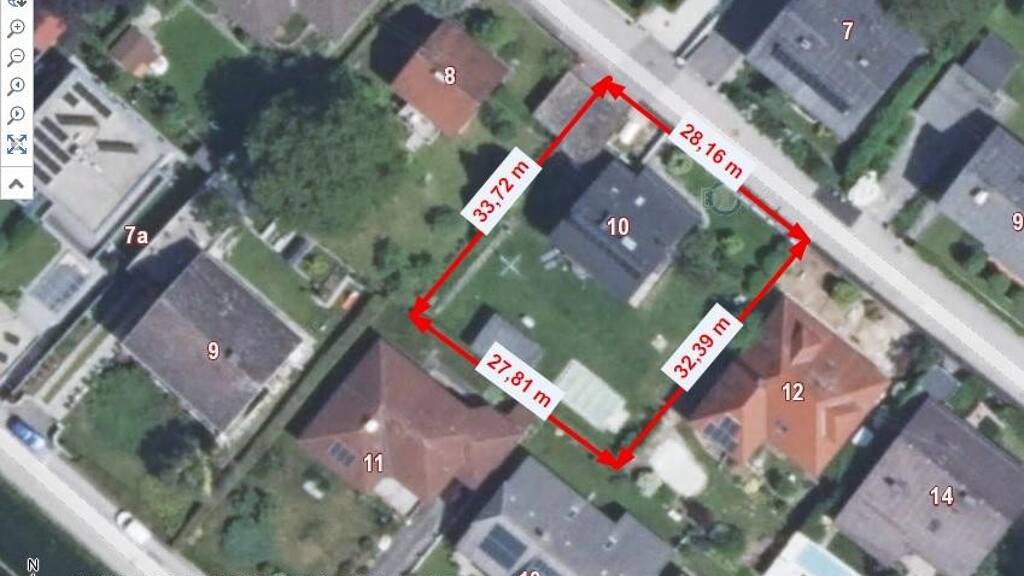The image size is (1024, 576).
Task: Zoom out with the minus magnifier
Action: click(16, 57)
